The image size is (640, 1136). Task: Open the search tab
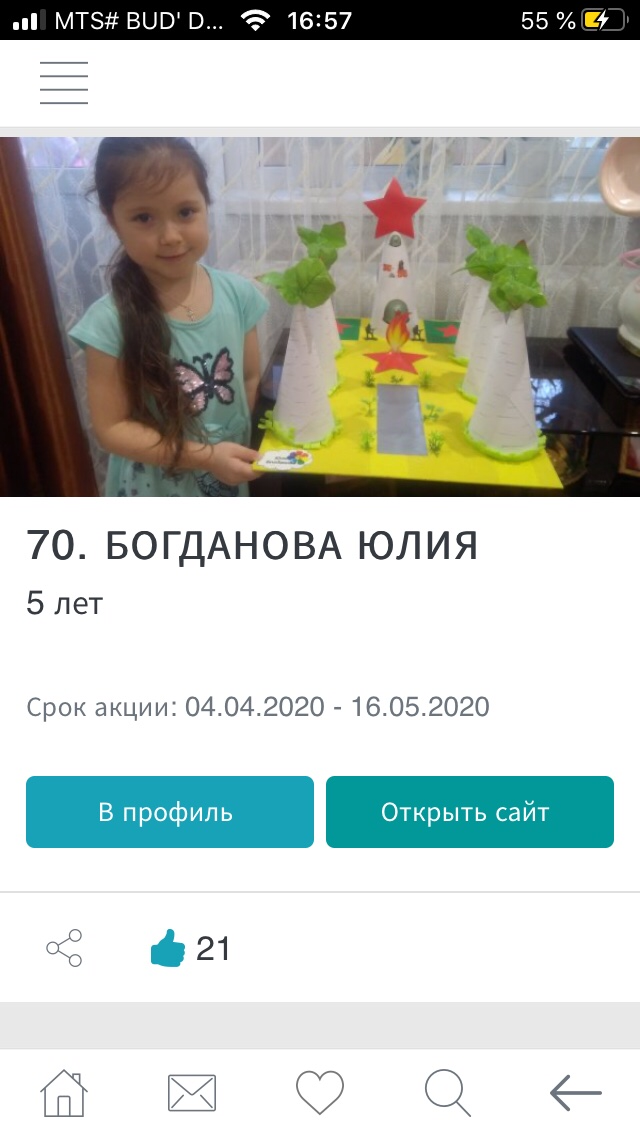pos(447,1093)
